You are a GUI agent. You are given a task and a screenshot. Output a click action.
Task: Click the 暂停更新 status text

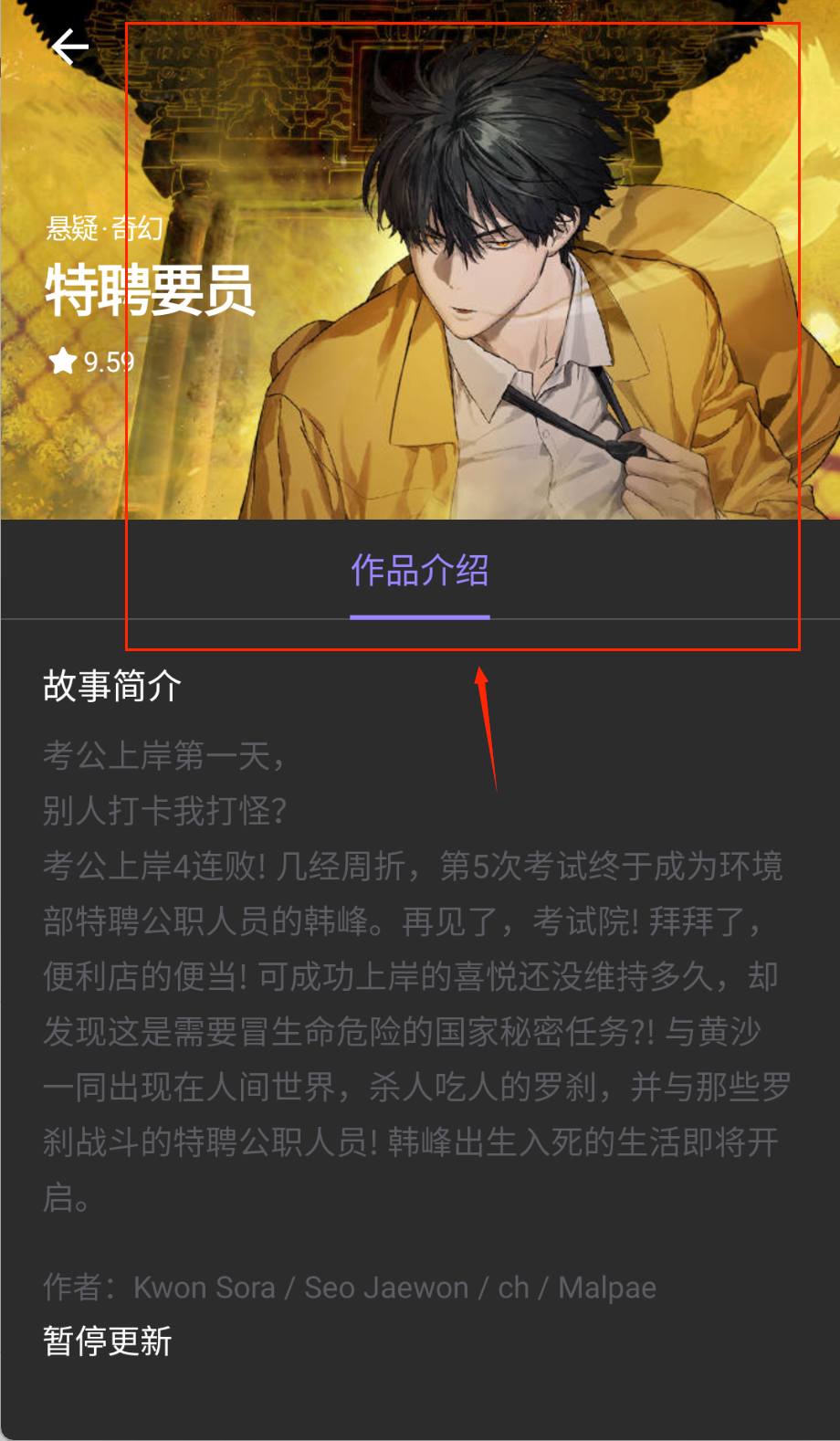point(106,1342)
